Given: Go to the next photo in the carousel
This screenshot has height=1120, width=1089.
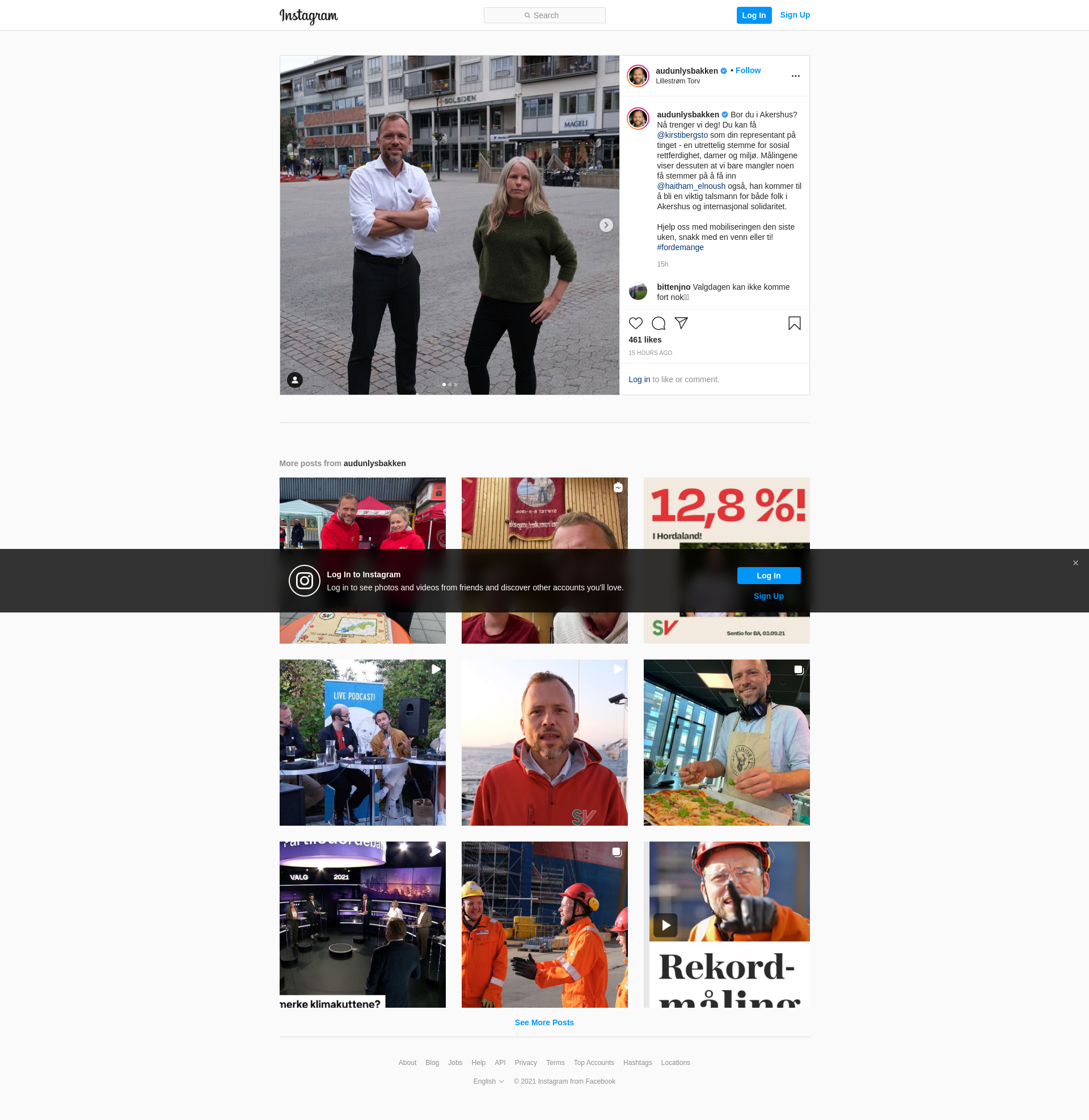Looking at the screenshot, I should click(x=606, y=225).
